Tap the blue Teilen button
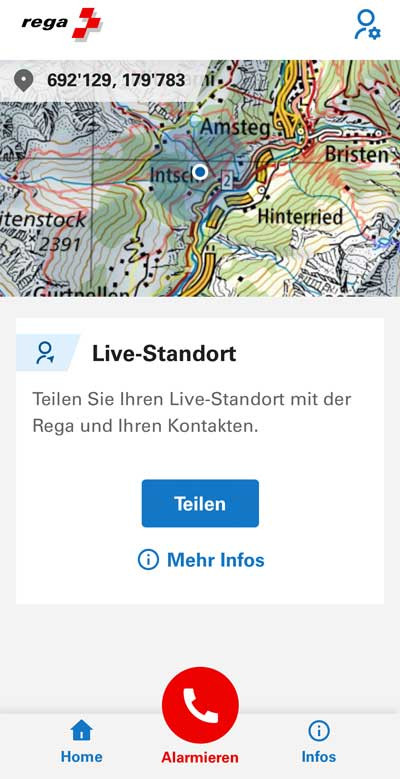400x779 pixels. tap(200, 503)
